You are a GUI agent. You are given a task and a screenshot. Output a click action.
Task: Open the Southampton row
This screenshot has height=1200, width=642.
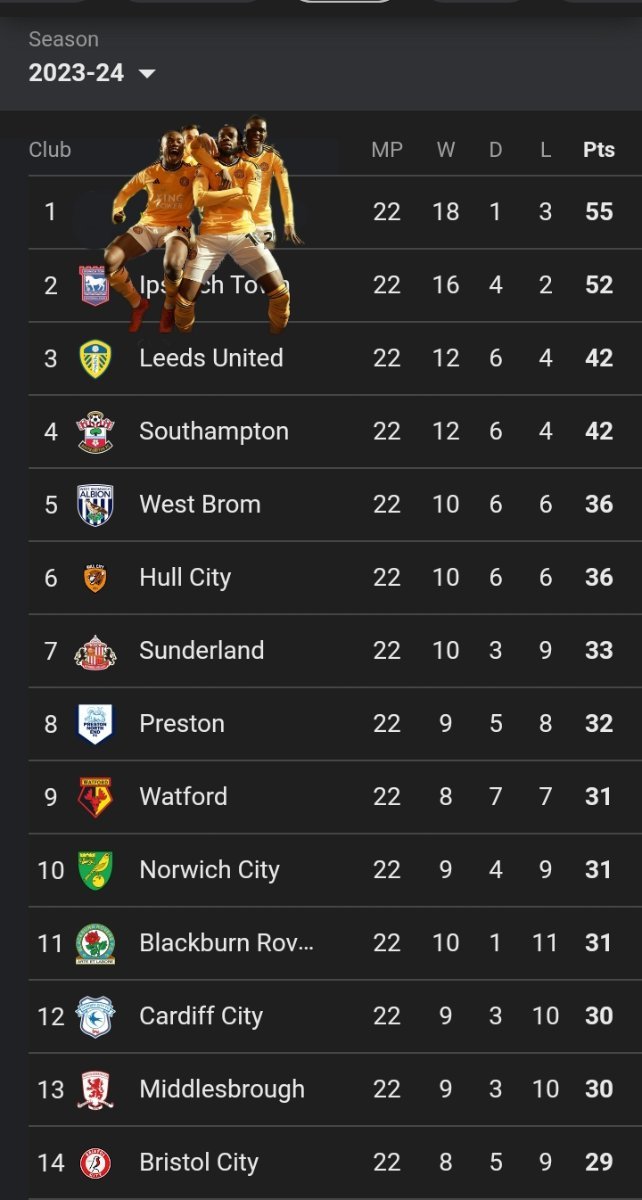pos(321,431)
